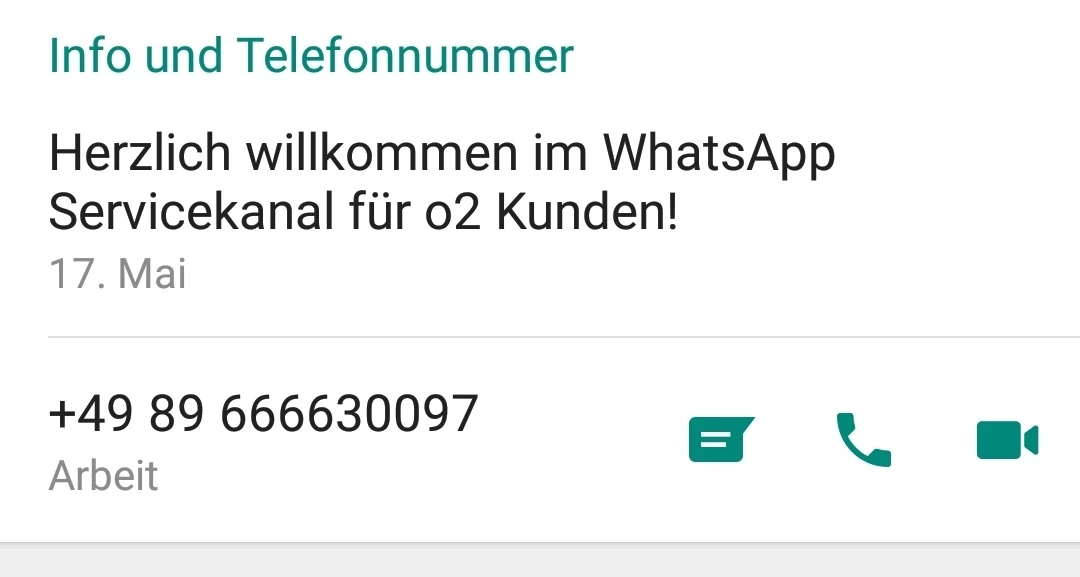The image size is (1080, 577).
Task: Send a message to +49 89 666630097
Action: [x=720, y=440]
